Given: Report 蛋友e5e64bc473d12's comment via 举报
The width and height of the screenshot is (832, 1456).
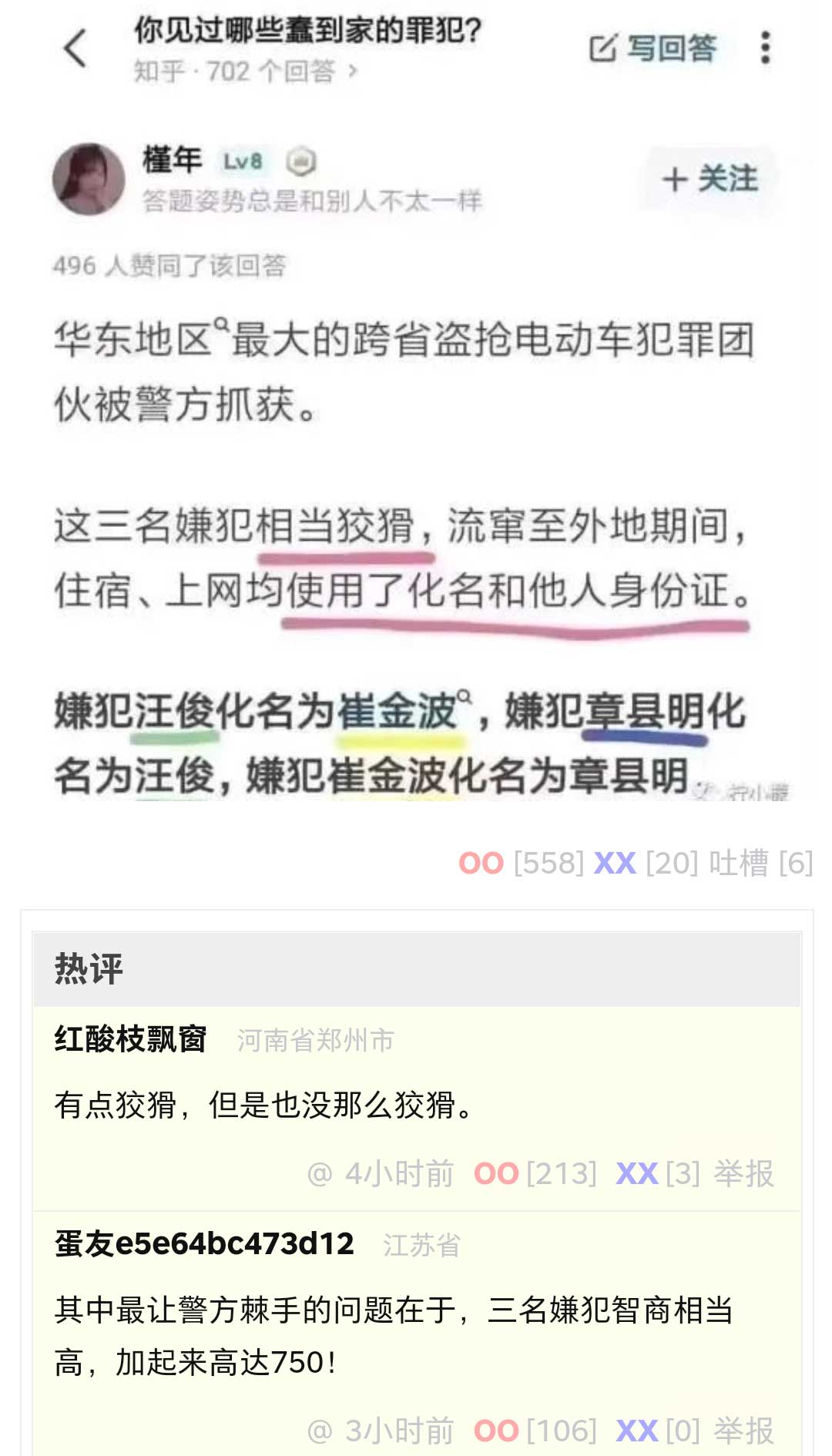Looking at the screenshot, I should click(x=743, y=1431).
